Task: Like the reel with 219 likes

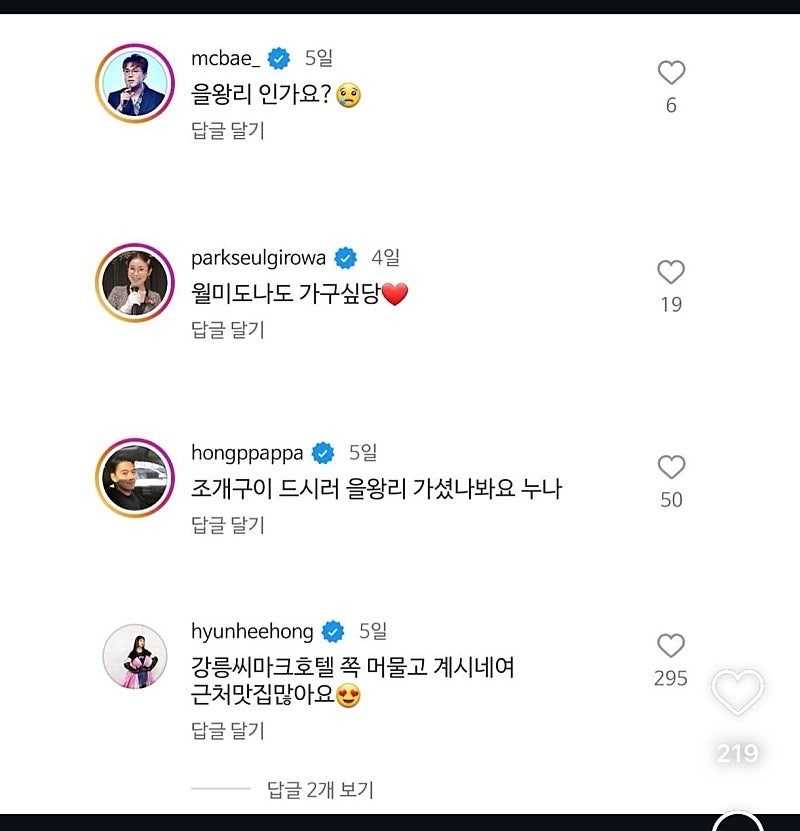Action: (738, 693)
